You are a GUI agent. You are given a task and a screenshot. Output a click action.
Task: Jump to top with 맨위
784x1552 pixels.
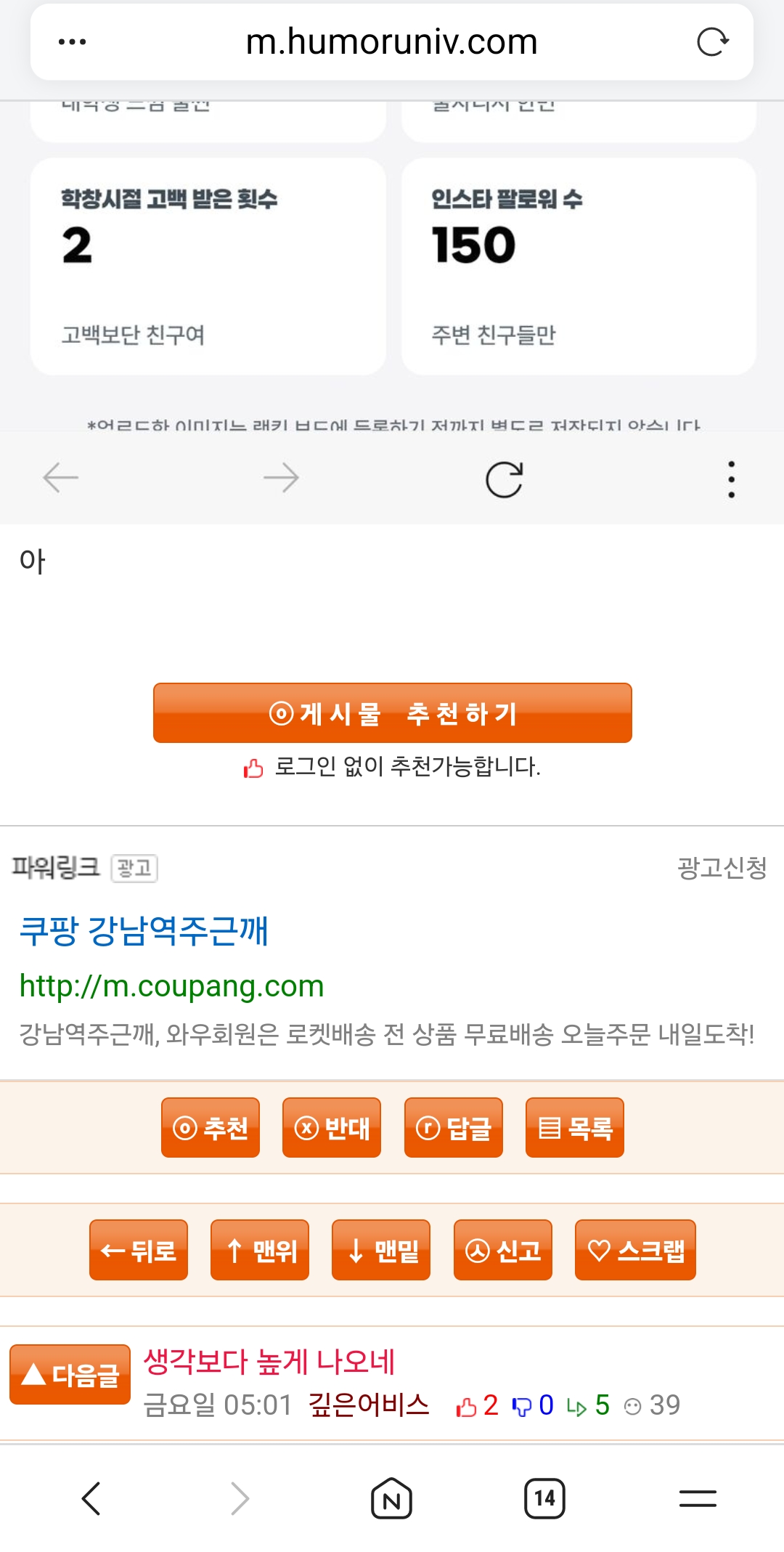(x=260, y=1250)
